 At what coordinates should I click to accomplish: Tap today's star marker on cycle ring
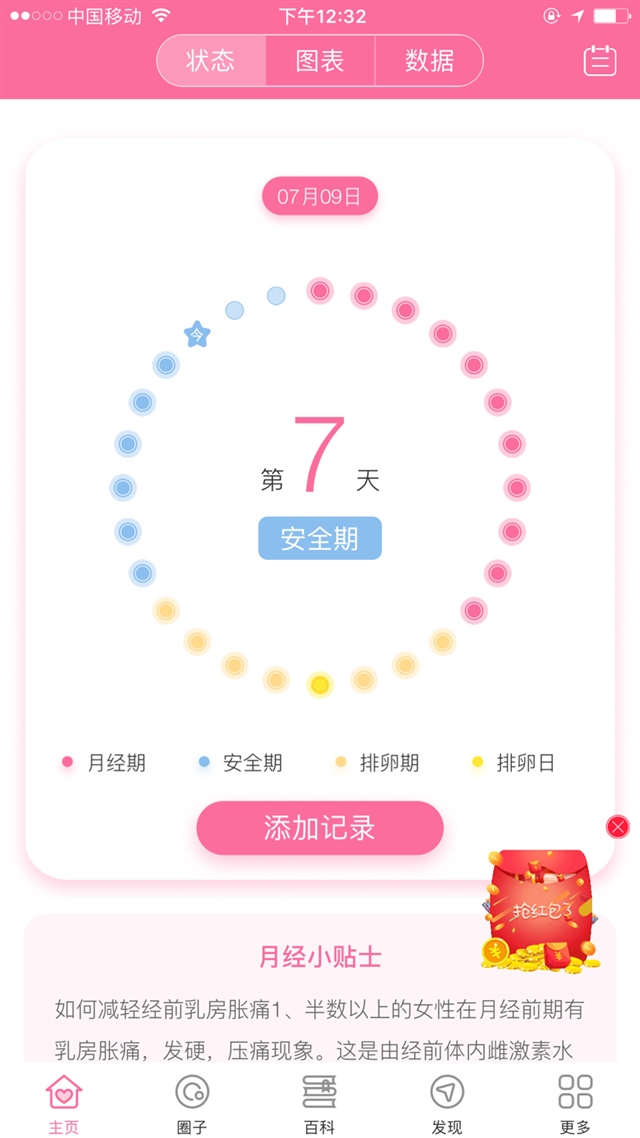click(197, 335)
